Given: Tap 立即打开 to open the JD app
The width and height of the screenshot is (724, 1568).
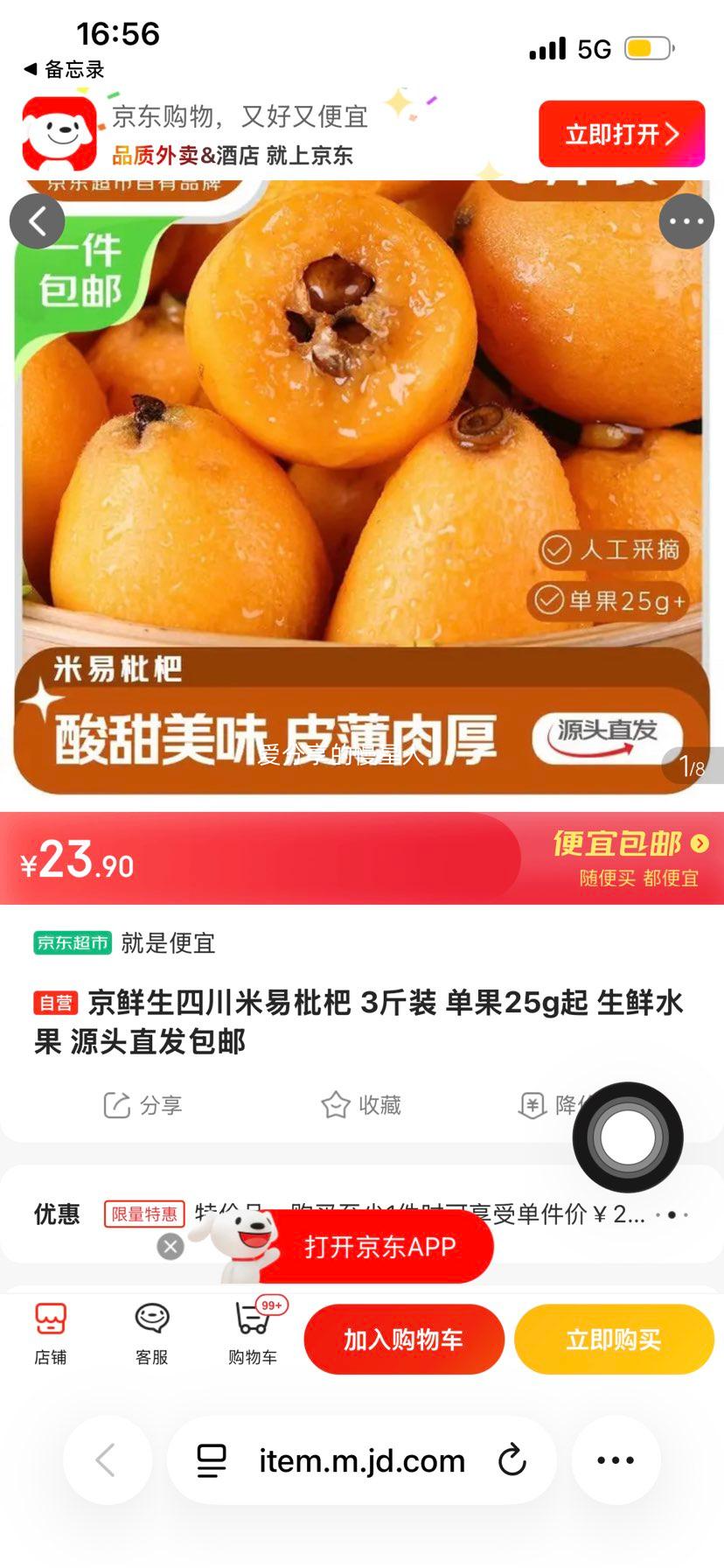Looking at the screenshot, I should 622,133.
